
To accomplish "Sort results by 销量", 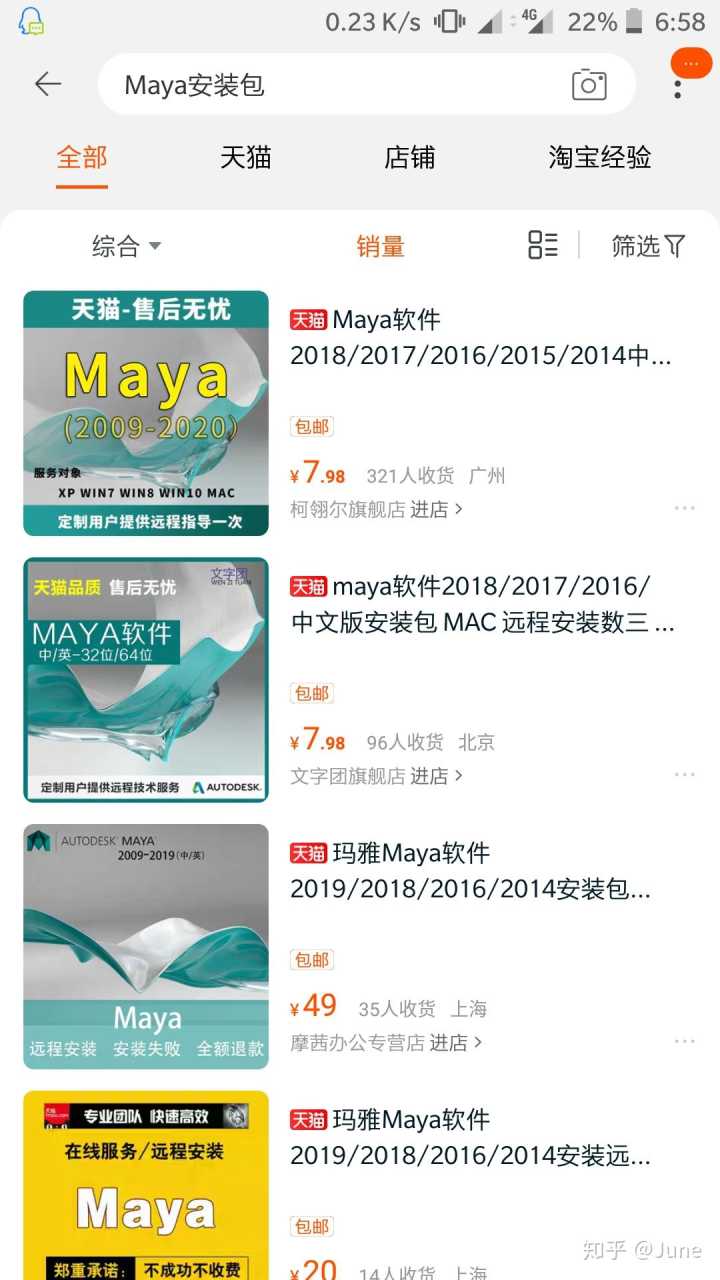I will pyautogui.click(x=380, y=246).
